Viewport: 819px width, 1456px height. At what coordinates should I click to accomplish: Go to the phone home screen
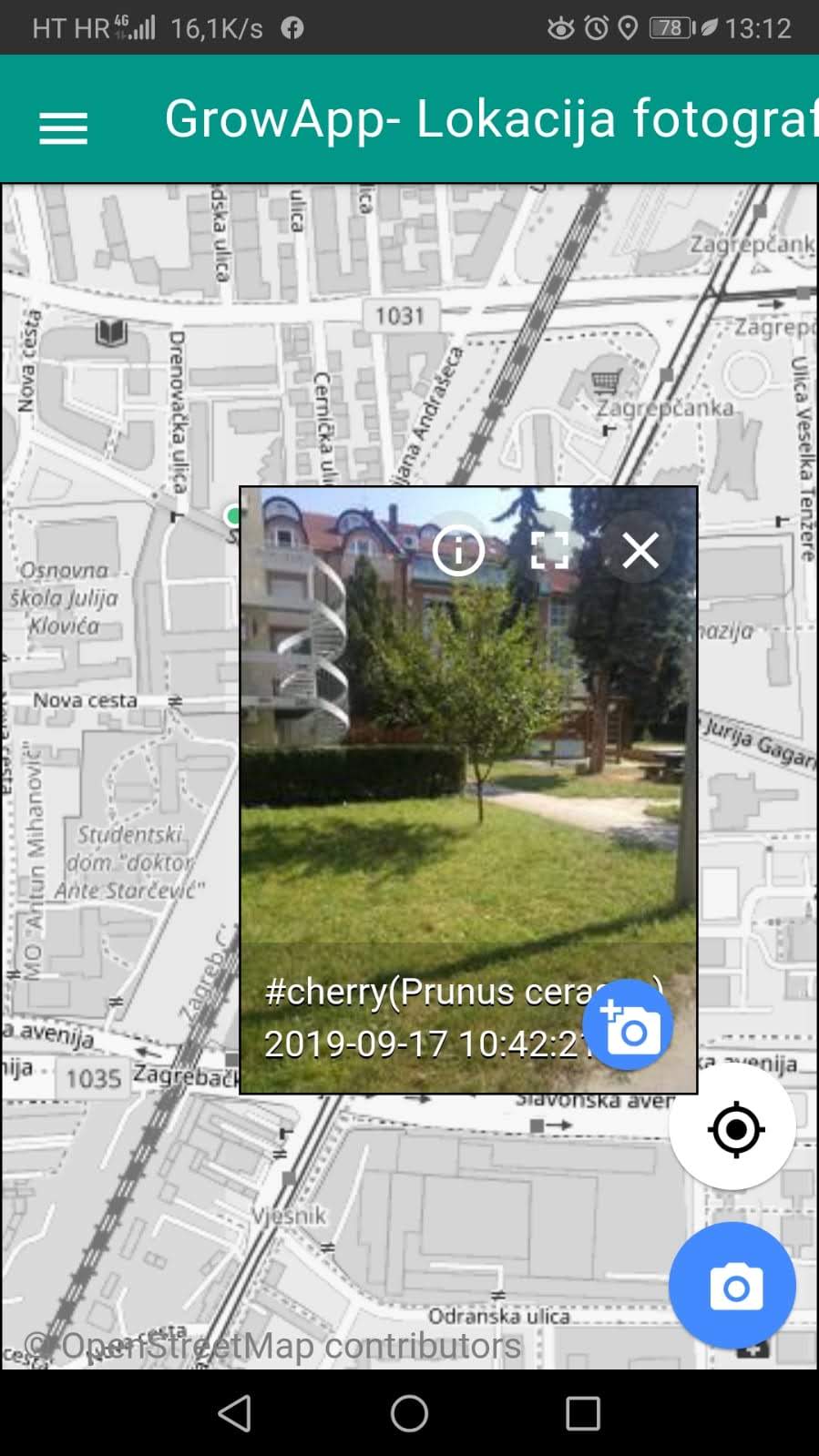point(409,1413)
